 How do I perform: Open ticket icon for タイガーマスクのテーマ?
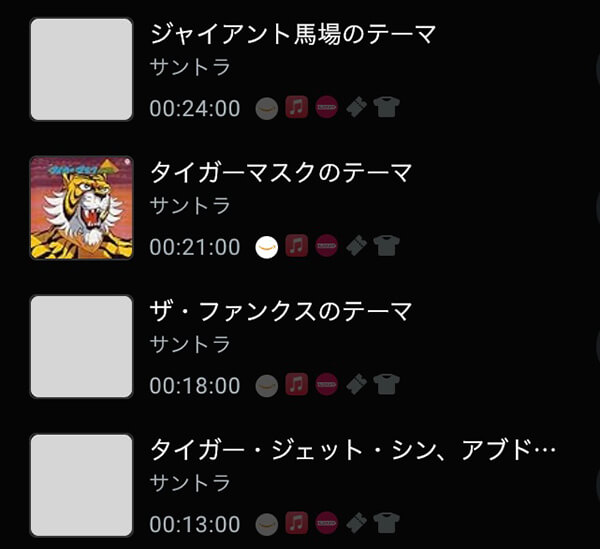356,246
